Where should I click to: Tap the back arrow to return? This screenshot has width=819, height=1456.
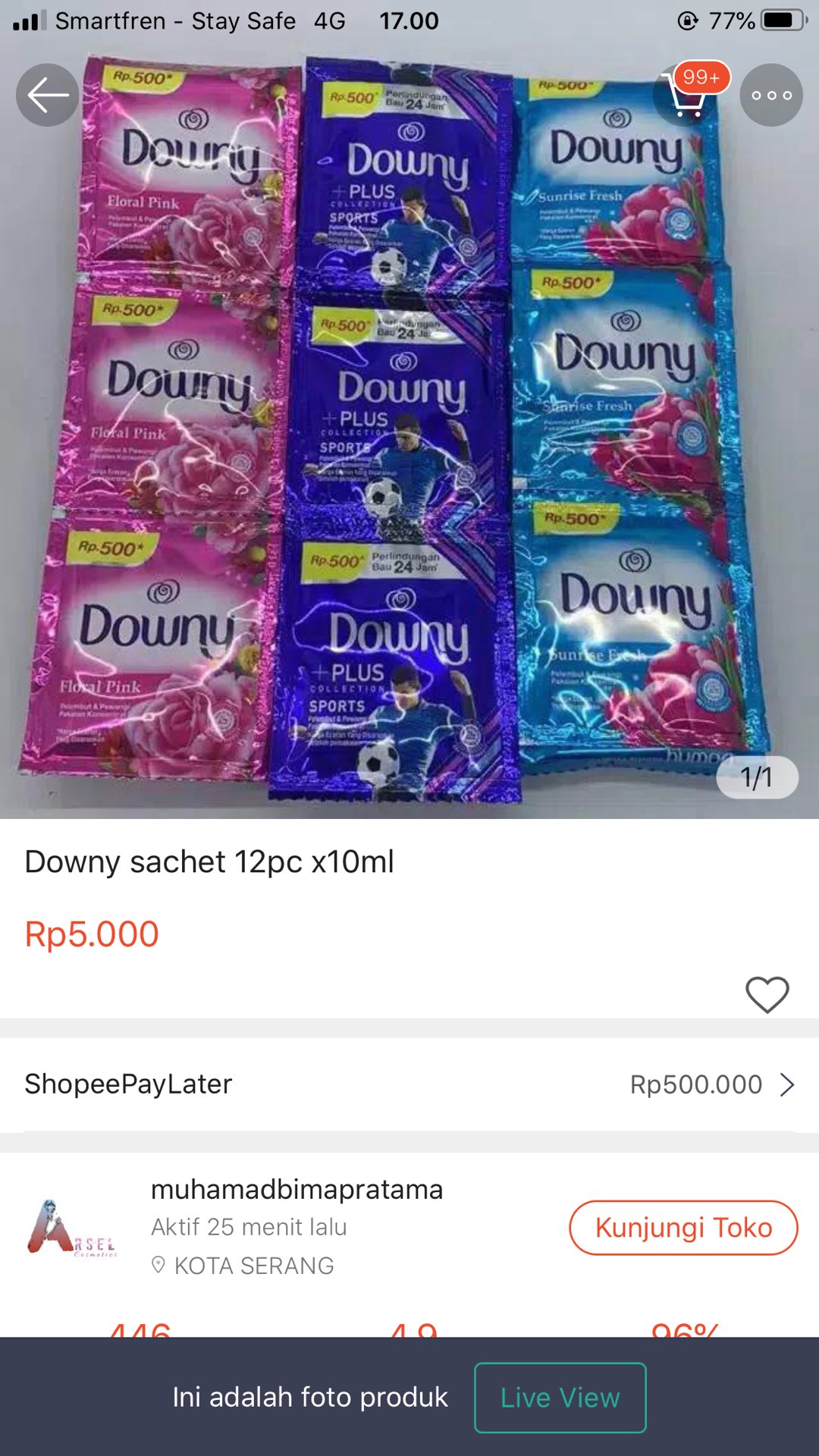[x=46, y=94]
